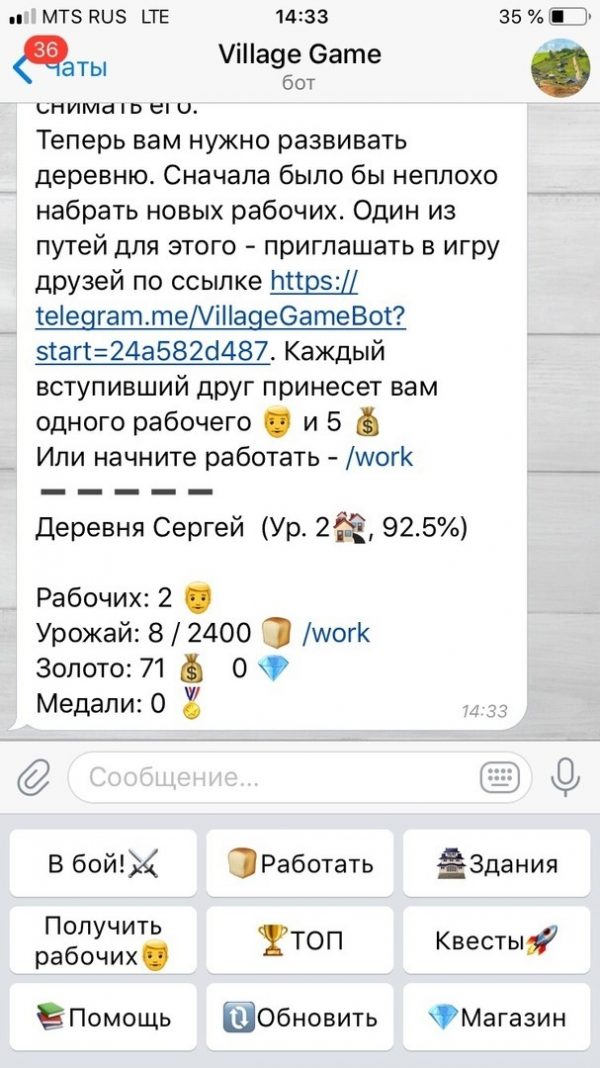Open the attachment paperclip
The image size is (600, 1068).
coord(34,777)
